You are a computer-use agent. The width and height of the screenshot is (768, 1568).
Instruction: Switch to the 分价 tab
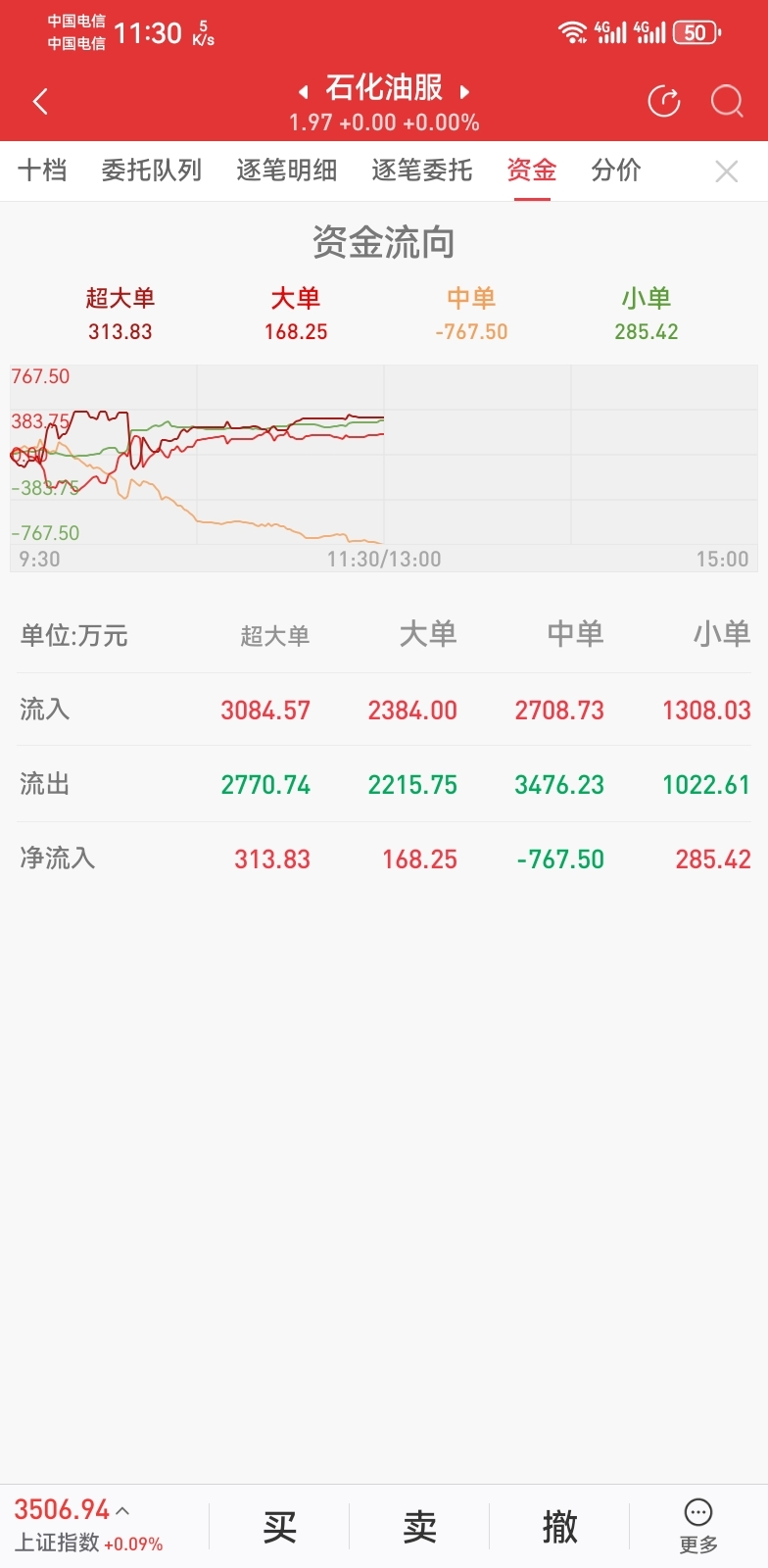[x=616, y=171]
